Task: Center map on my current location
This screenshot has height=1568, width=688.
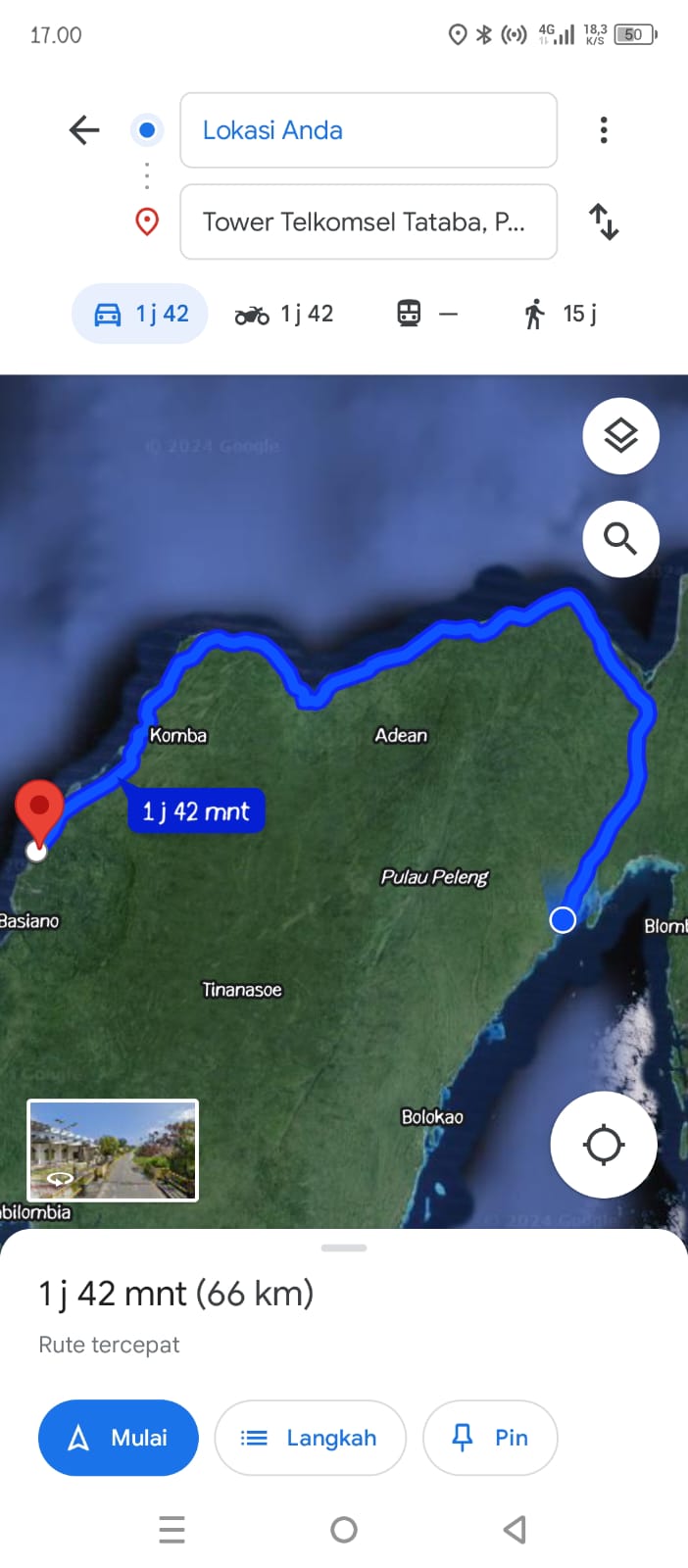Action: [604, 1145]
